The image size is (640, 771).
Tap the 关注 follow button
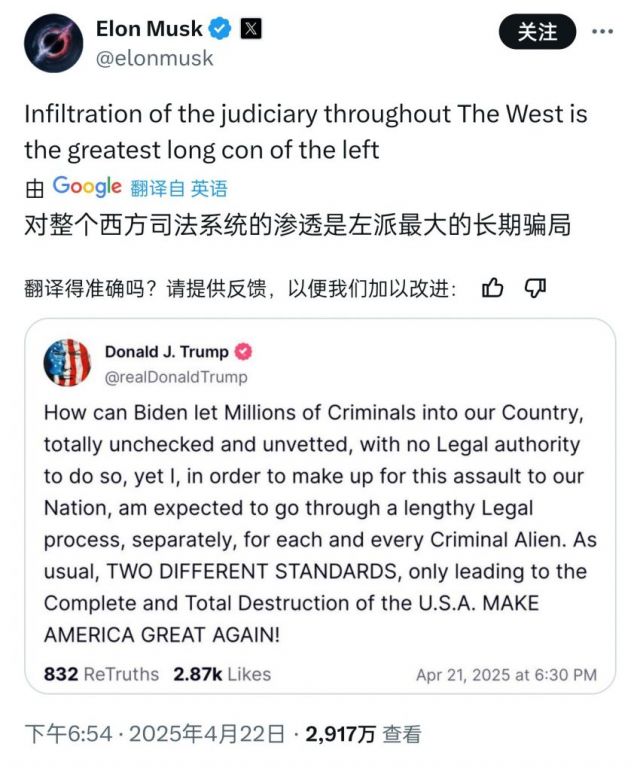click(537, 31)
